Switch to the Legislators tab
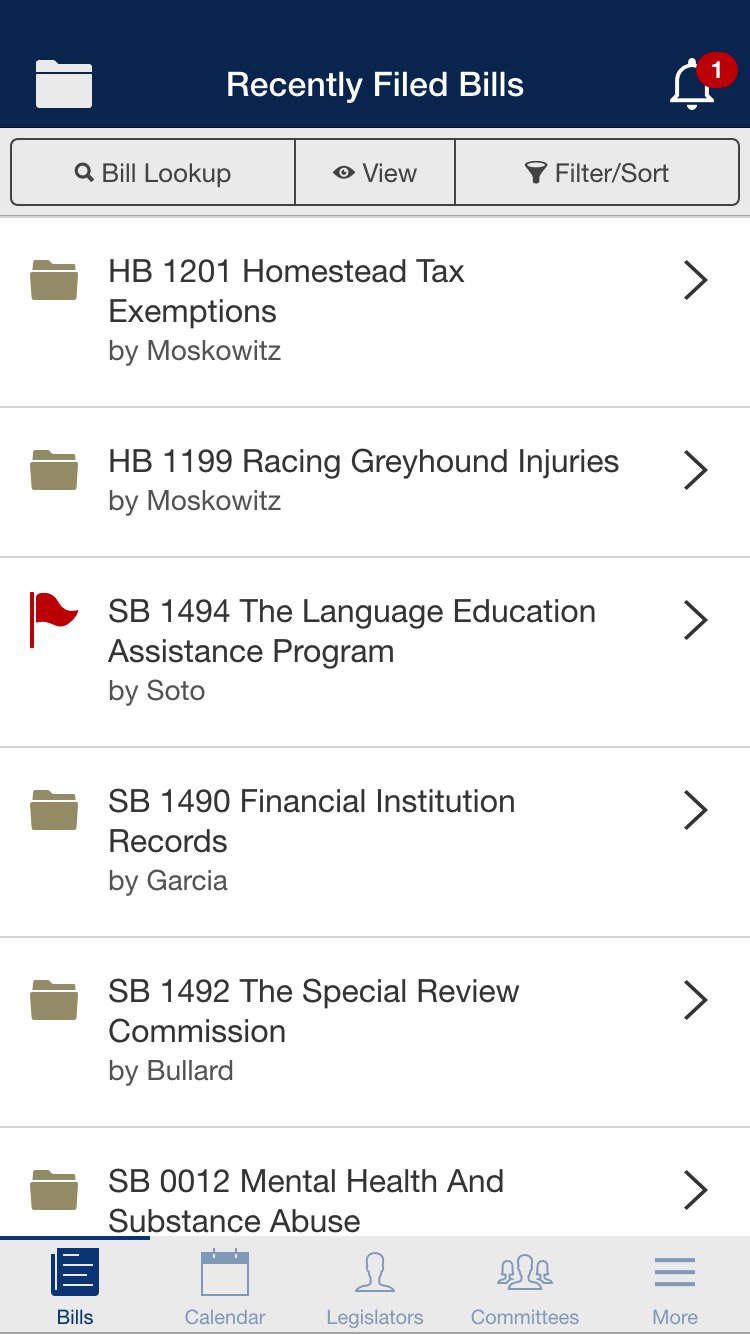Image resolution: width=750 pixels, height=1334 pixels. pos(375,1287)
